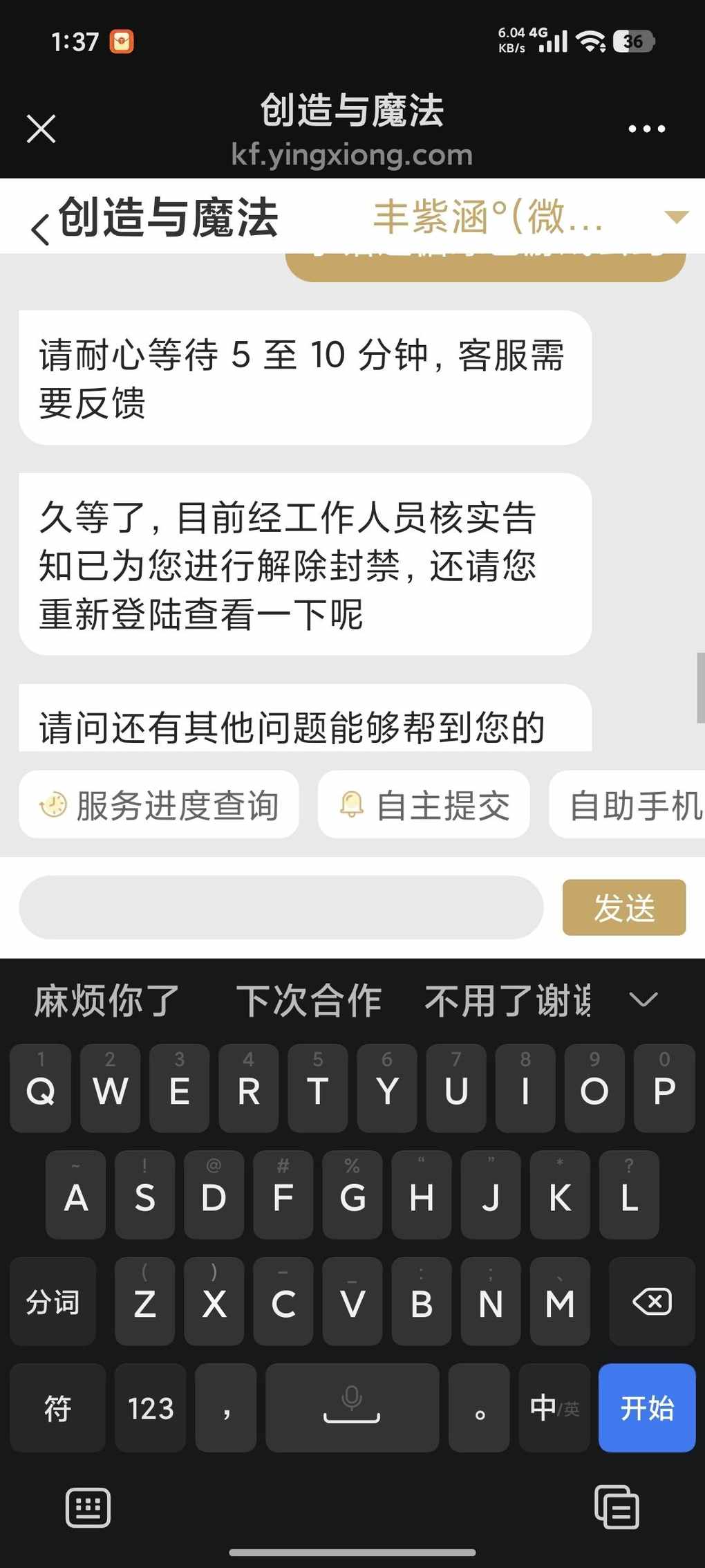Insert suggestion 麻烦你了

coord(107,1000)
